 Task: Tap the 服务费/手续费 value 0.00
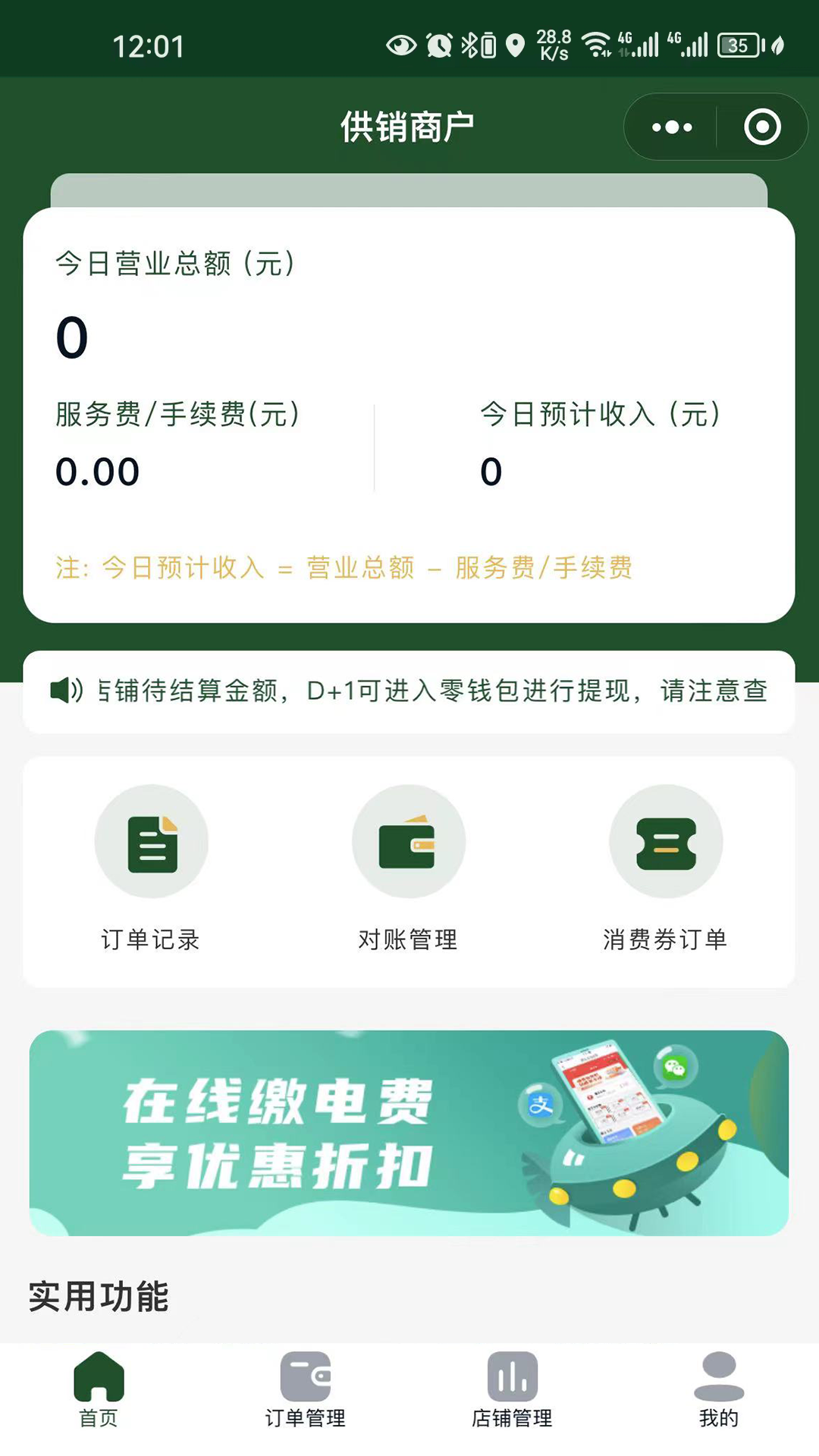pos(99,470)
